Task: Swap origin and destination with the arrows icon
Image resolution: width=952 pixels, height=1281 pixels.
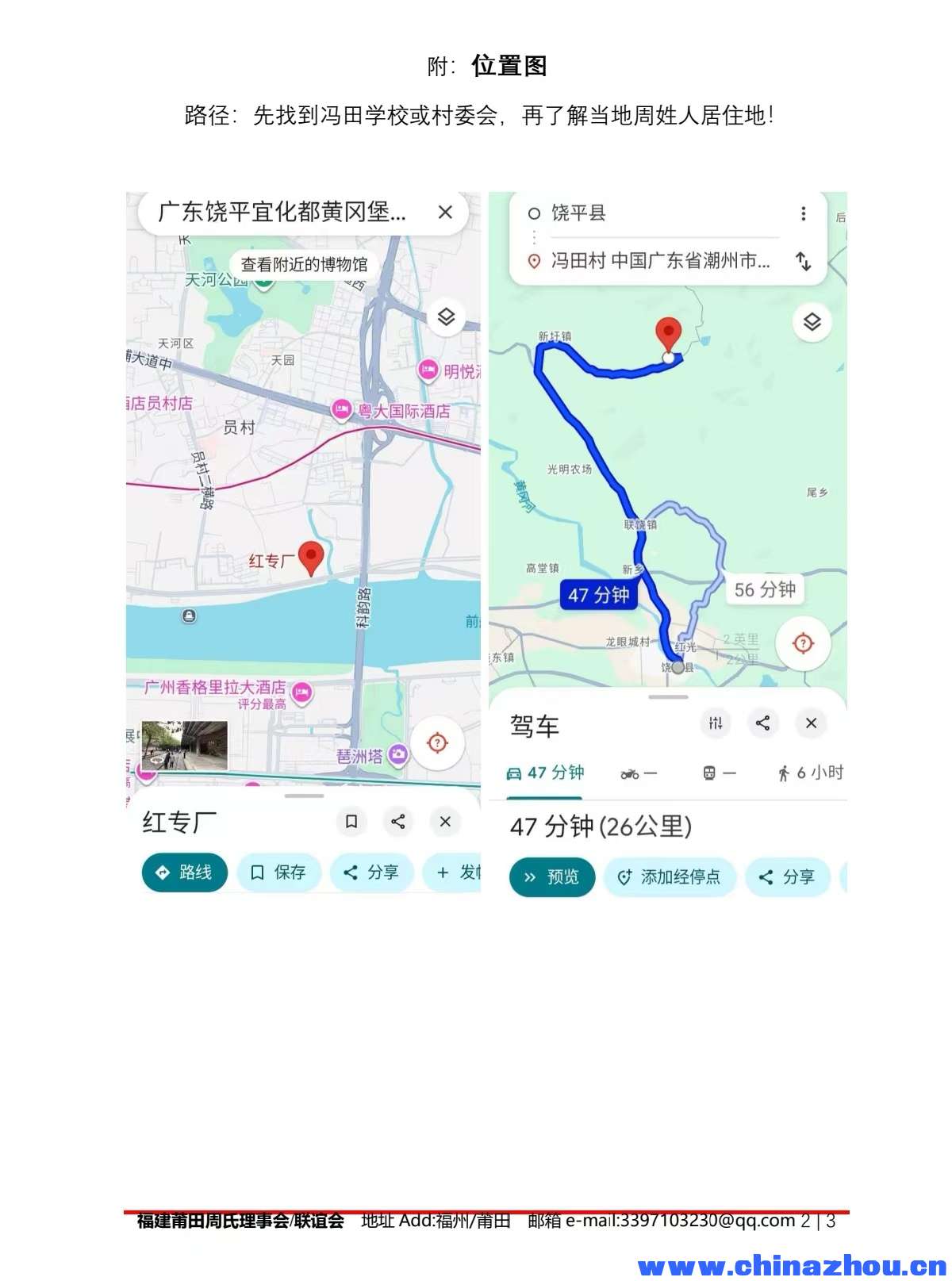Action: click(804, 262)
